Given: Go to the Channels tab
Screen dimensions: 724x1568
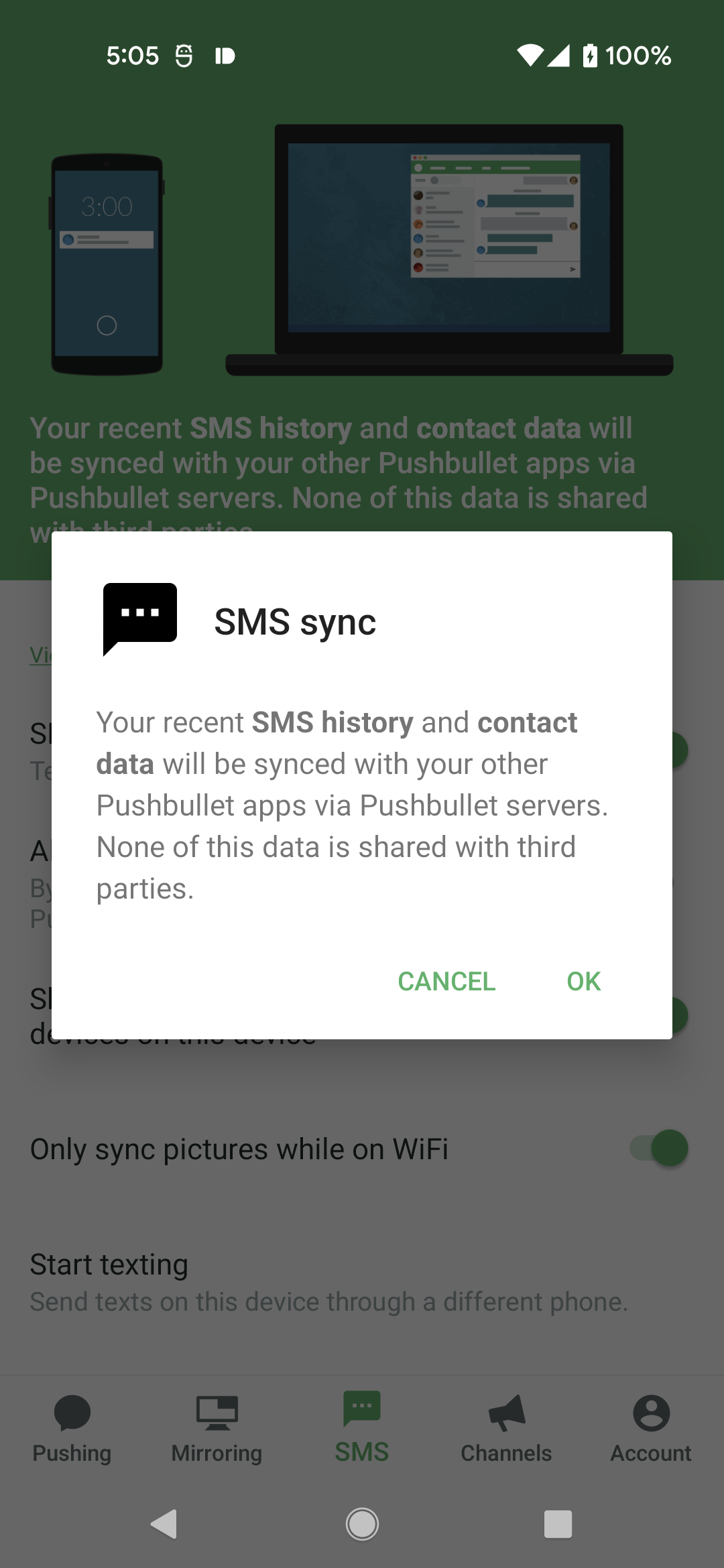Looking at the screenshot, I should [507, 1429].
